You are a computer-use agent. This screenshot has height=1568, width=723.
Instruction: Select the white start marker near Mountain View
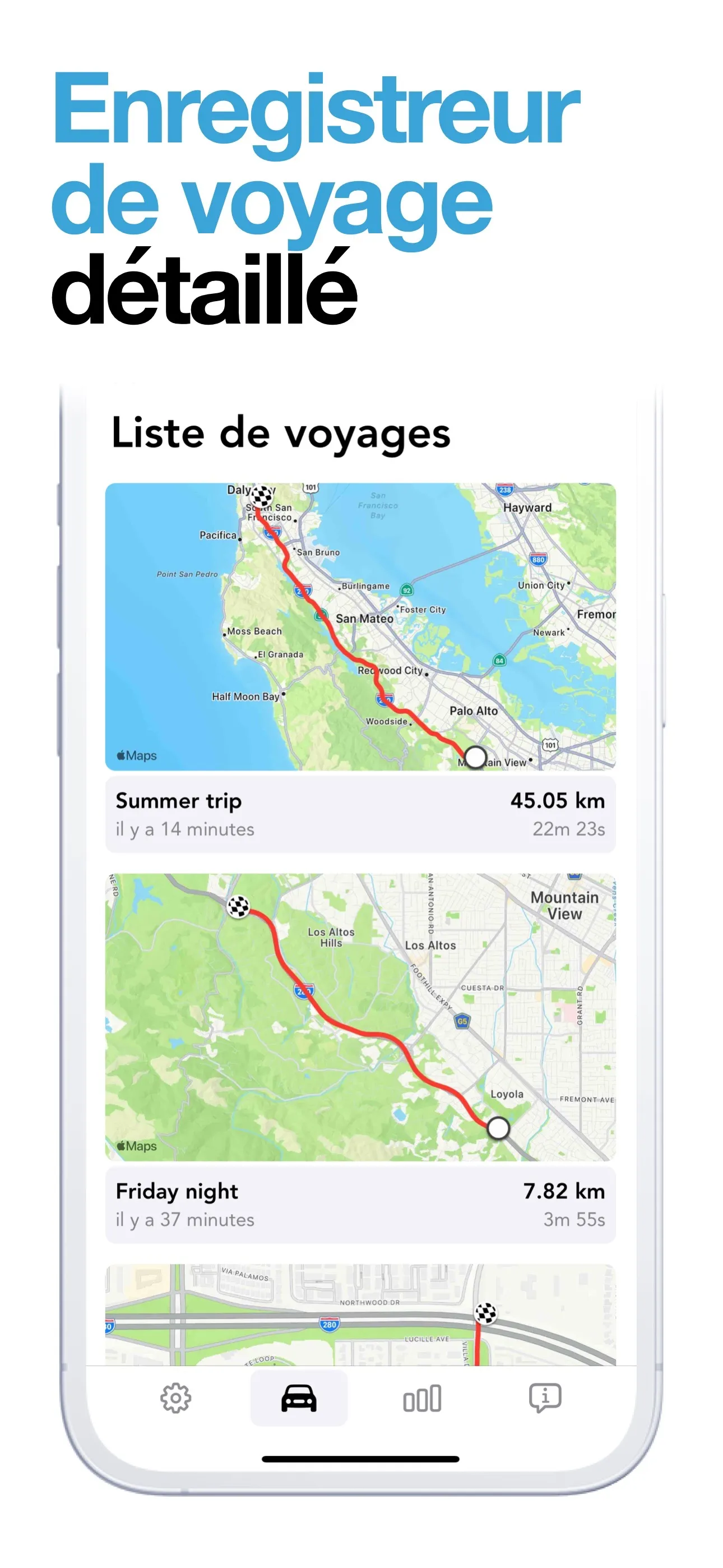(475, 757)
